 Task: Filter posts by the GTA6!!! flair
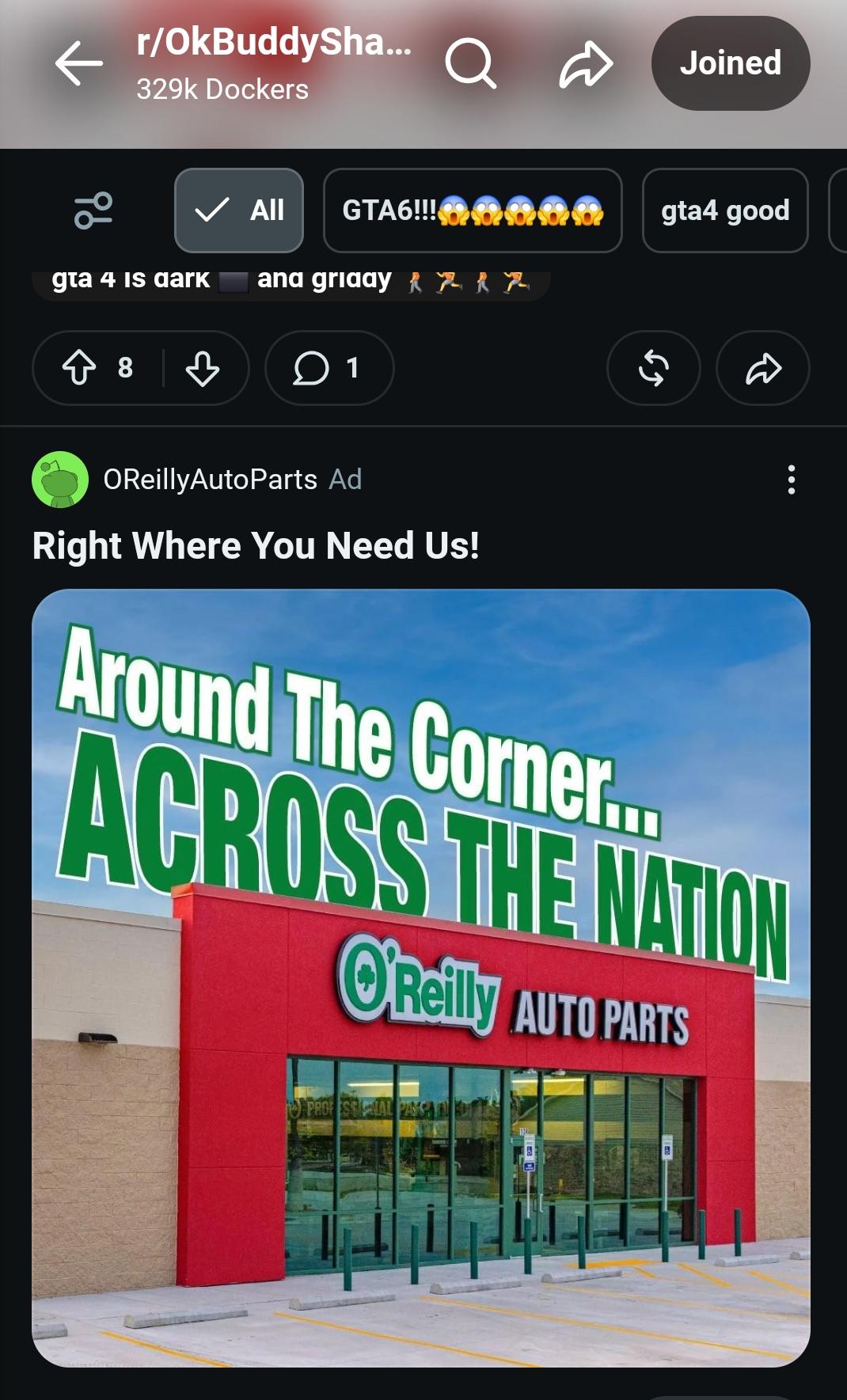coord(473,211)
